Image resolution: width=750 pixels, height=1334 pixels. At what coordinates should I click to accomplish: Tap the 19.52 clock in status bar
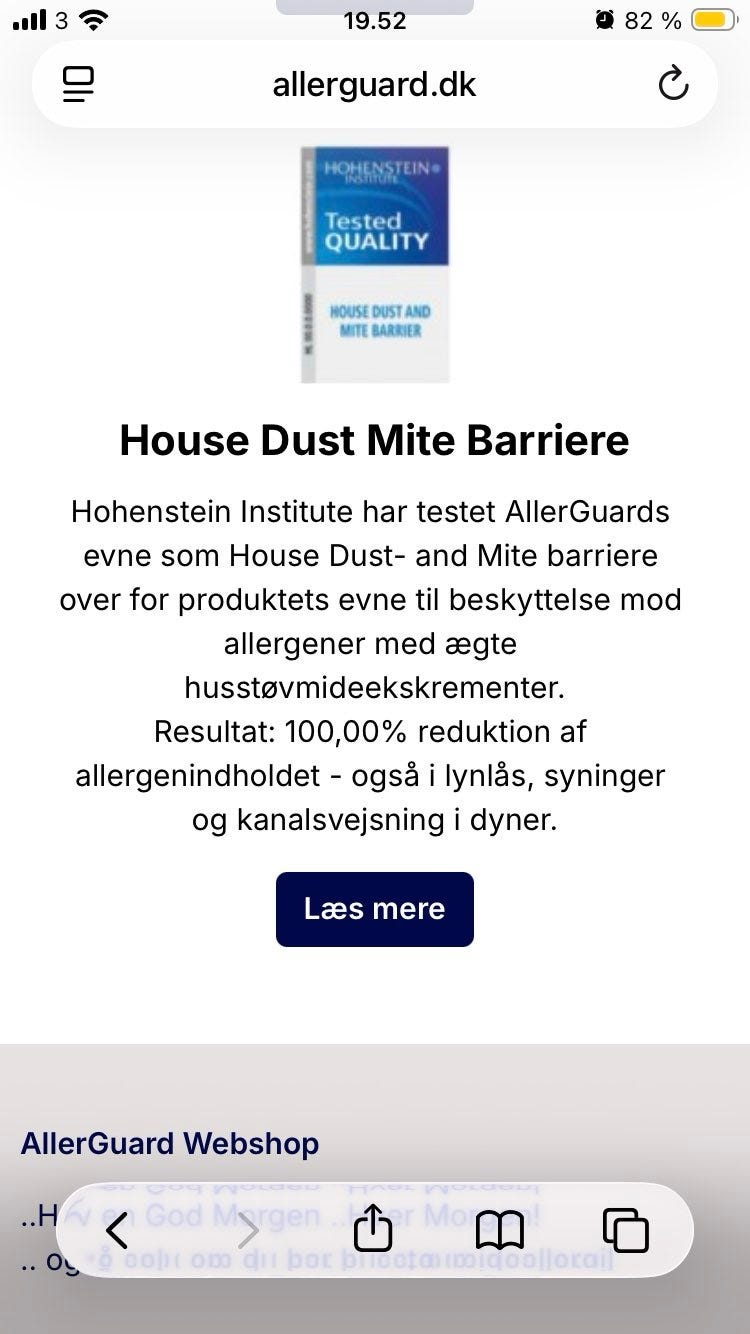coord(375,20)
